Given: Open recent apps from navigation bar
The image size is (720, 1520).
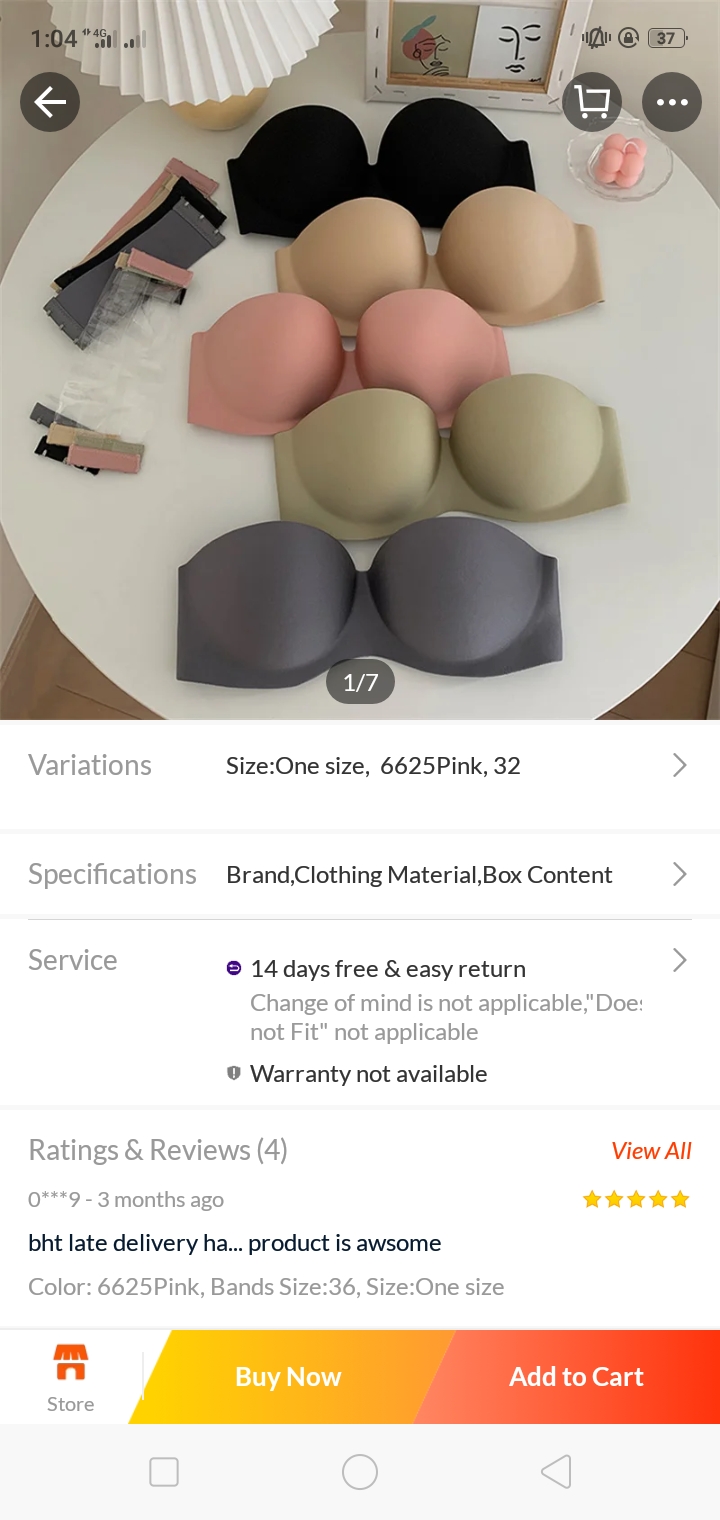Looking at the screenshot, I should pos(164,1472).
